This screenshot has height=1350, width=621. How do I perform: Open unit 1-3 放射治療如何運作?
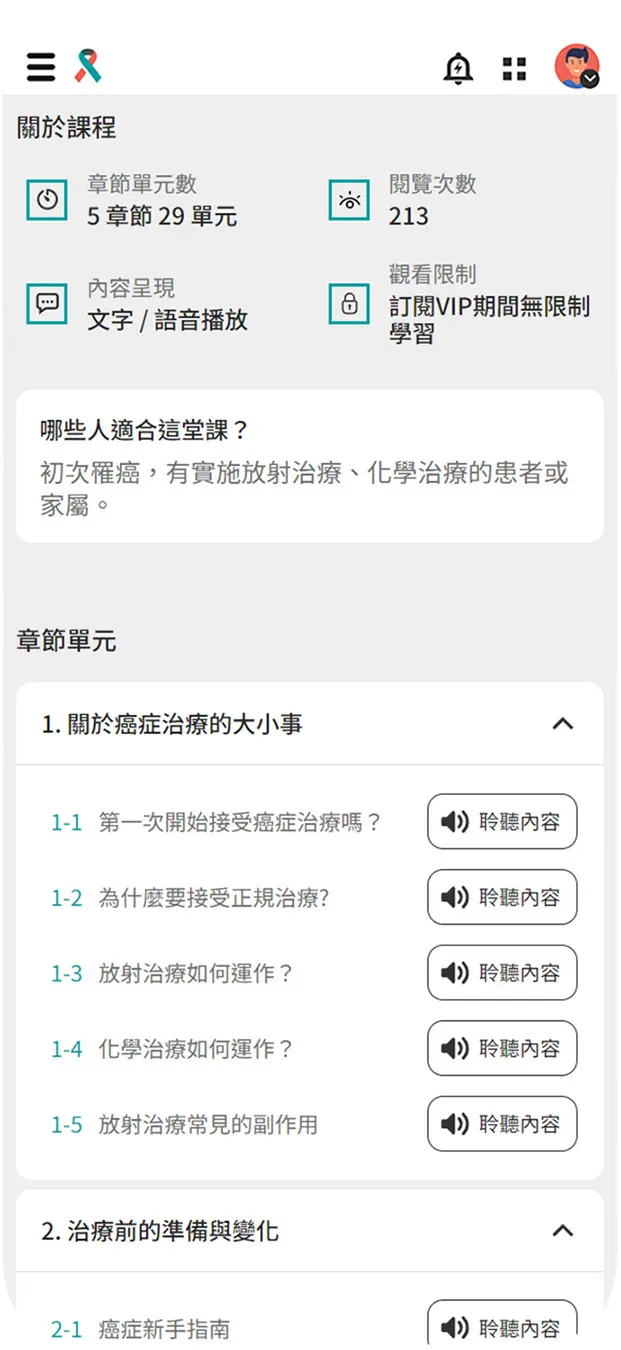coord(173,974)
